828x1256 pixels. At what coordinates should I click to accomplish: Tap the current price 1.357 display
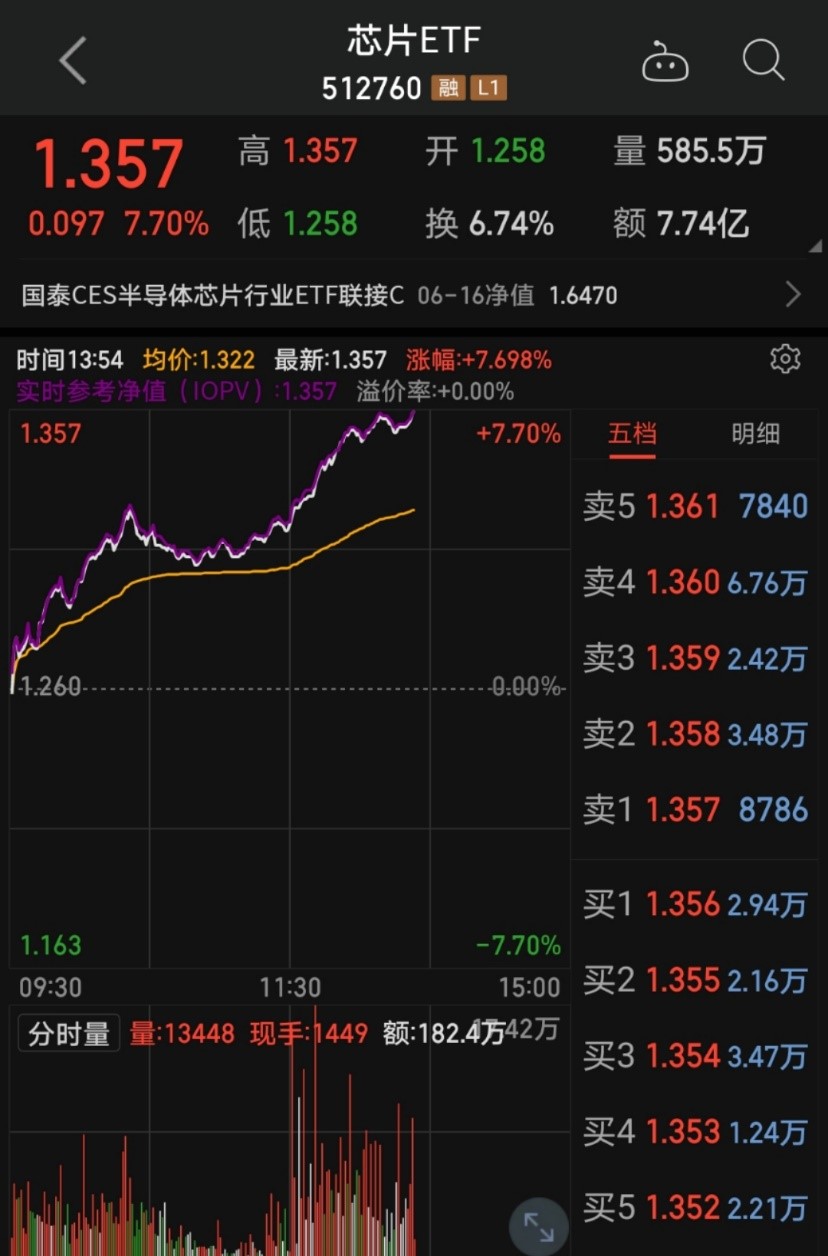[108, 163]
